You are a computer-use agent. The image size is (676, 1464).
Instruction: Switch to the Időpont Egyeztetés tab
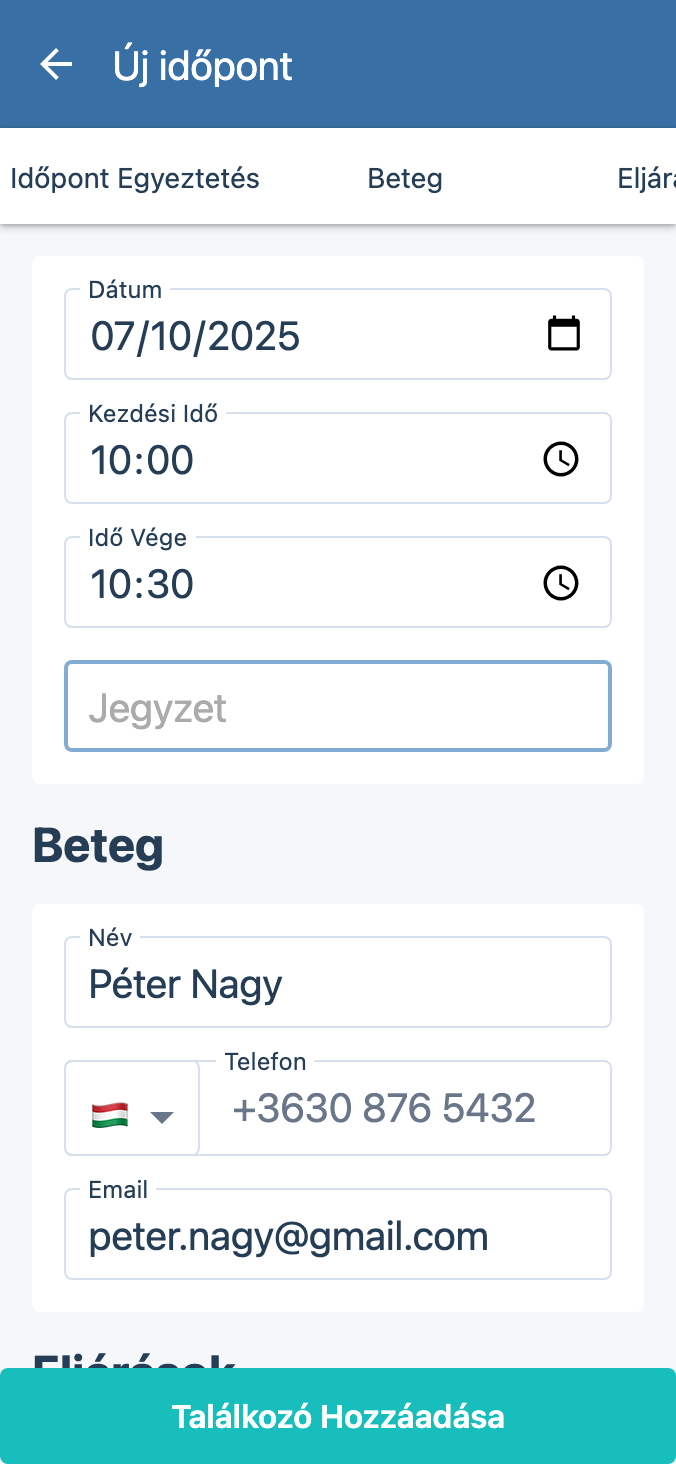point(135,179)
